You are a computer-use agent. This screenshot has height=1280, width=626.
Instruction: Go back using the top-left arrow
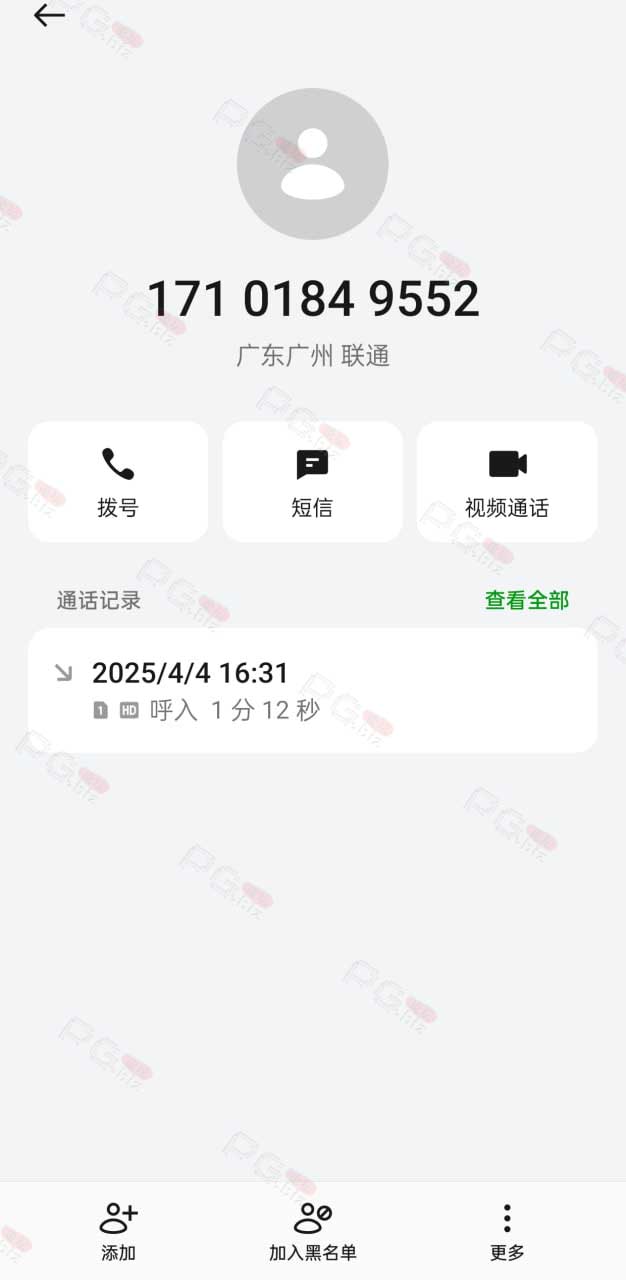coord(49,15)
